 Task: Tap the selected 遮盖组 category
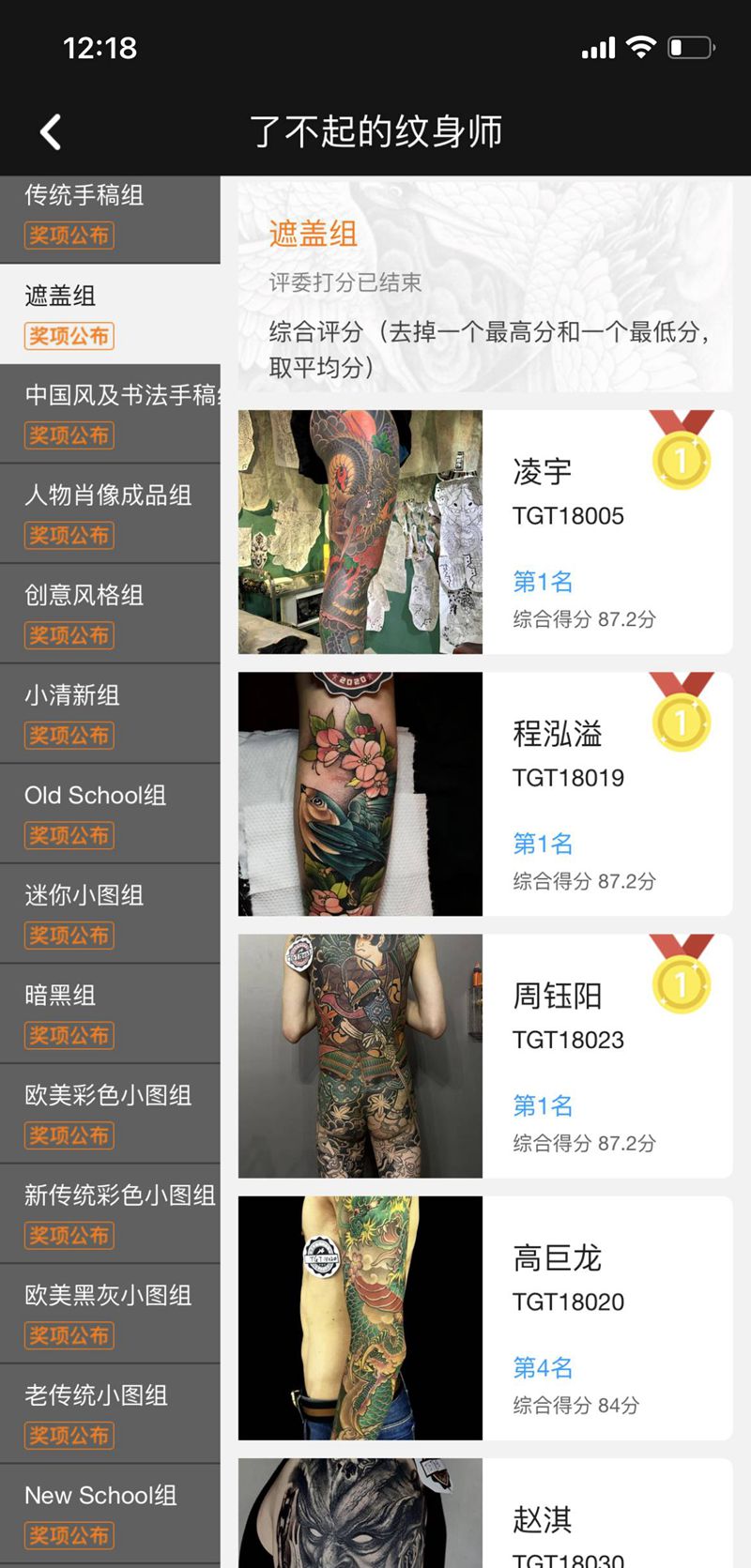[110, 314]
